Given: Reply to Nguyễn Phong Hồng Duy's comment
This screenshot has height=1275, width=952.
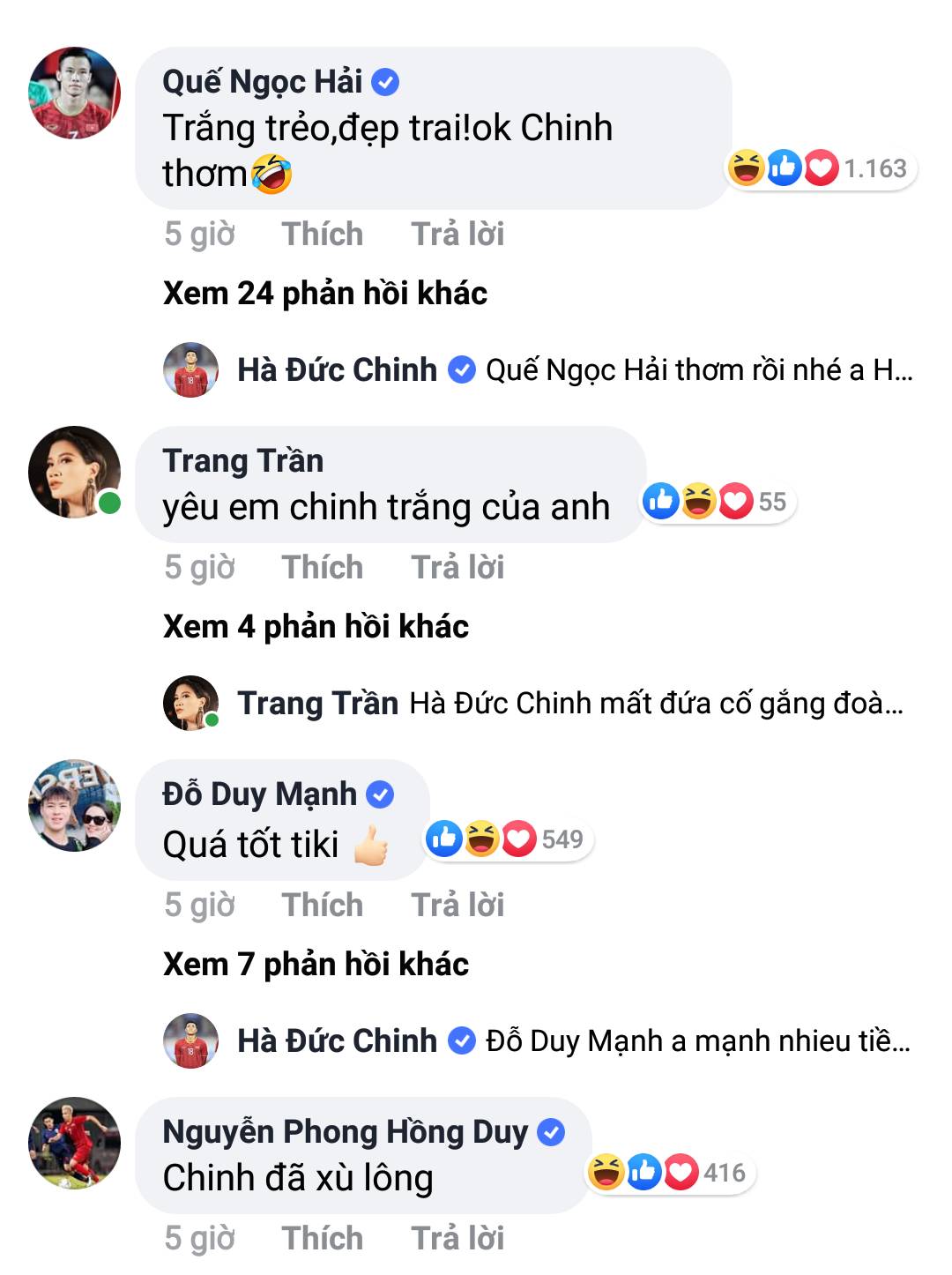Looking at the screenshot, I should point(457,1239).
